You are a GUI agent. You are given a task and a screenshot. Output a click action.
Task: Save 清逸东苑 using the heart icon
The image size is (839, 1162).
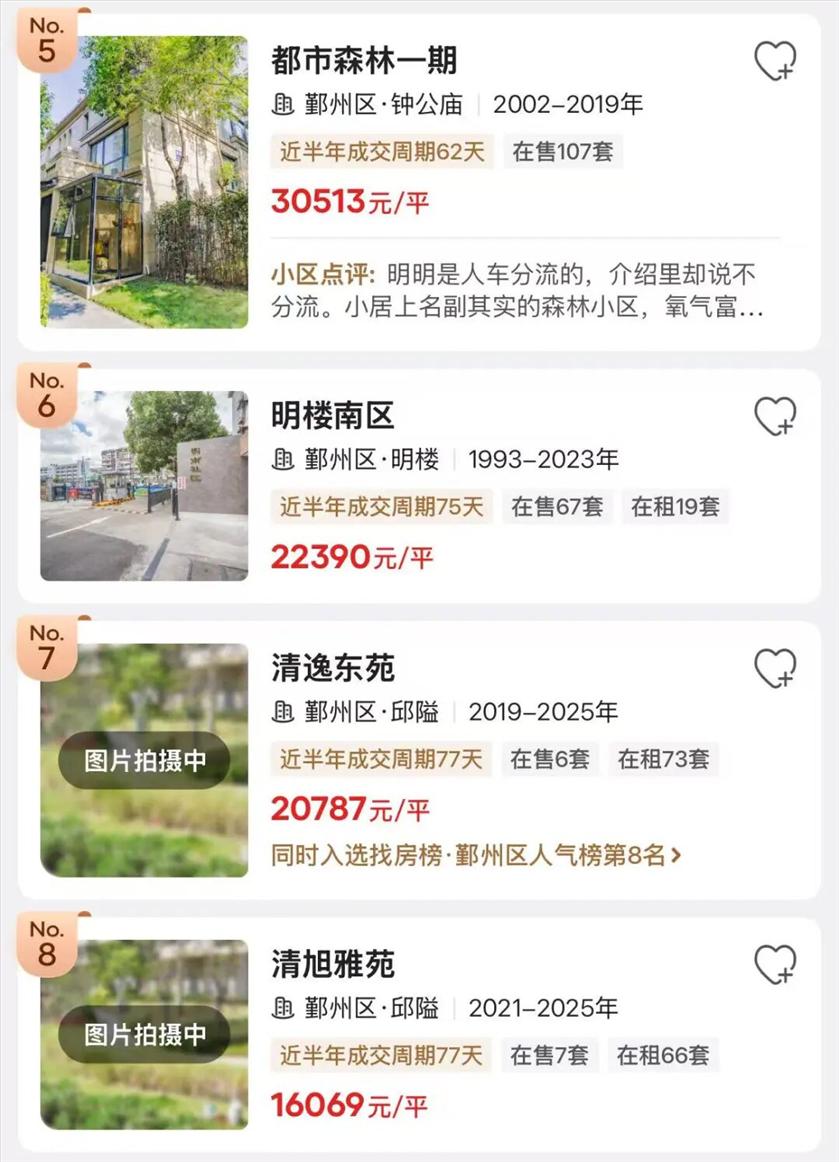775,668
